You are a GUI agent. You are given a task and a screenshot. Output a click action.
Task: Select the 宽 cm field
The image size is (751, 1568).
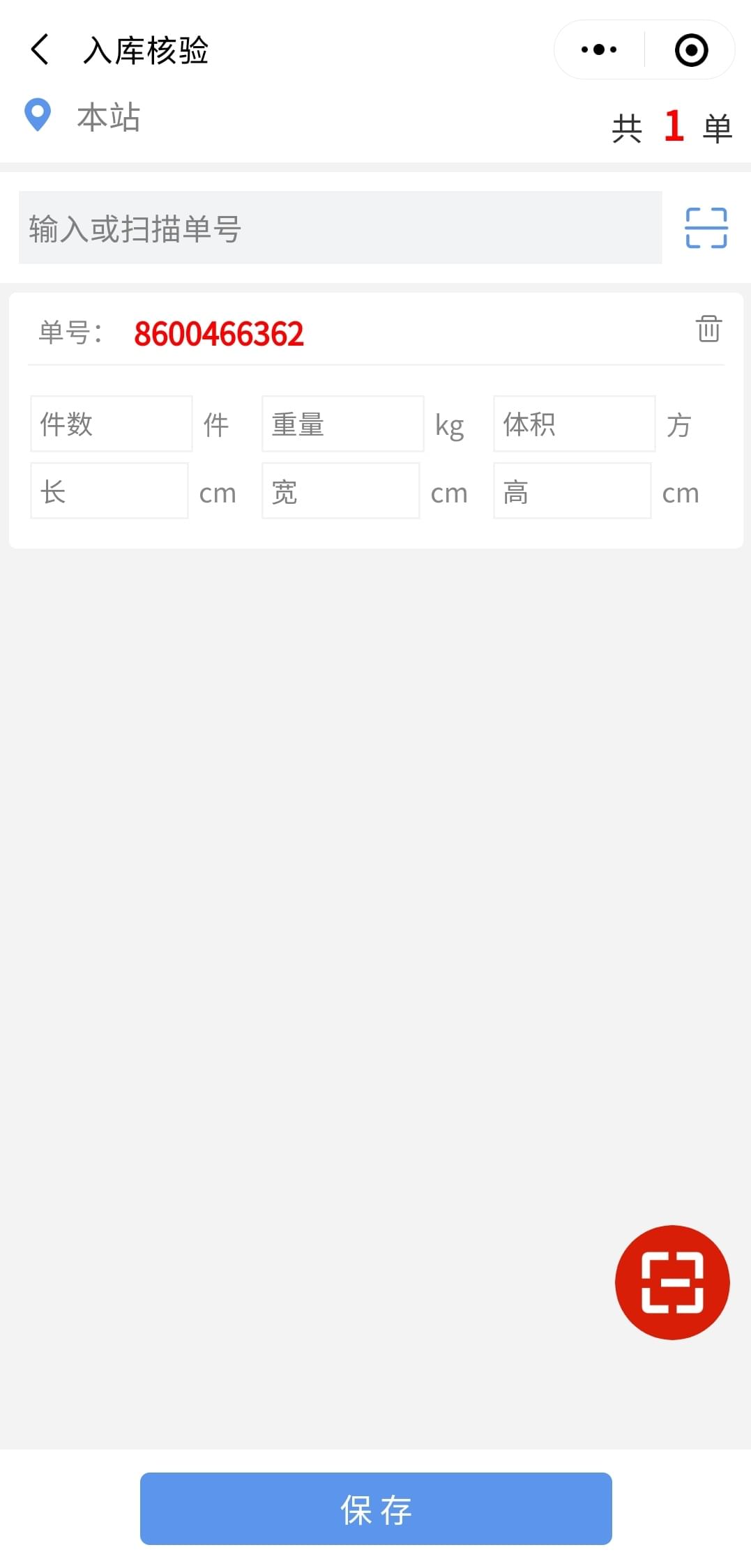pos(340,491)
